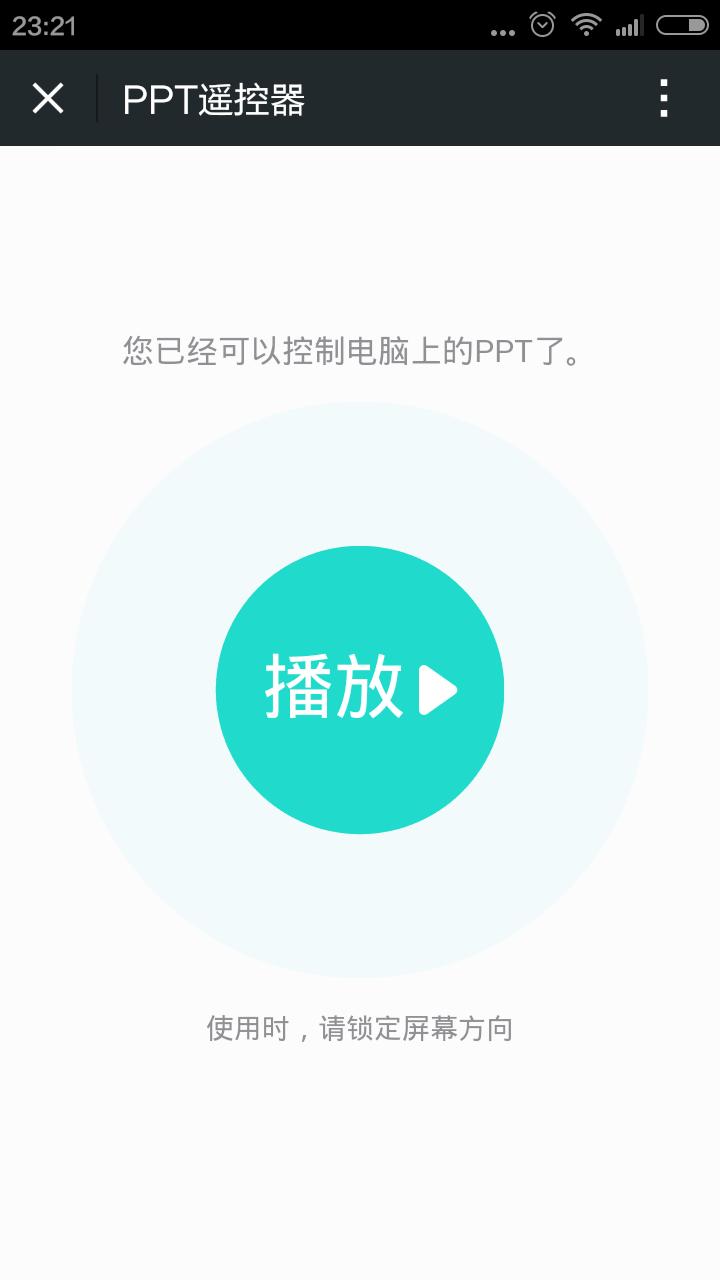The image size is (720, 1280).
Task: Tap the 播放 button to start the slideshow
Action: click(x=360, y=689)
